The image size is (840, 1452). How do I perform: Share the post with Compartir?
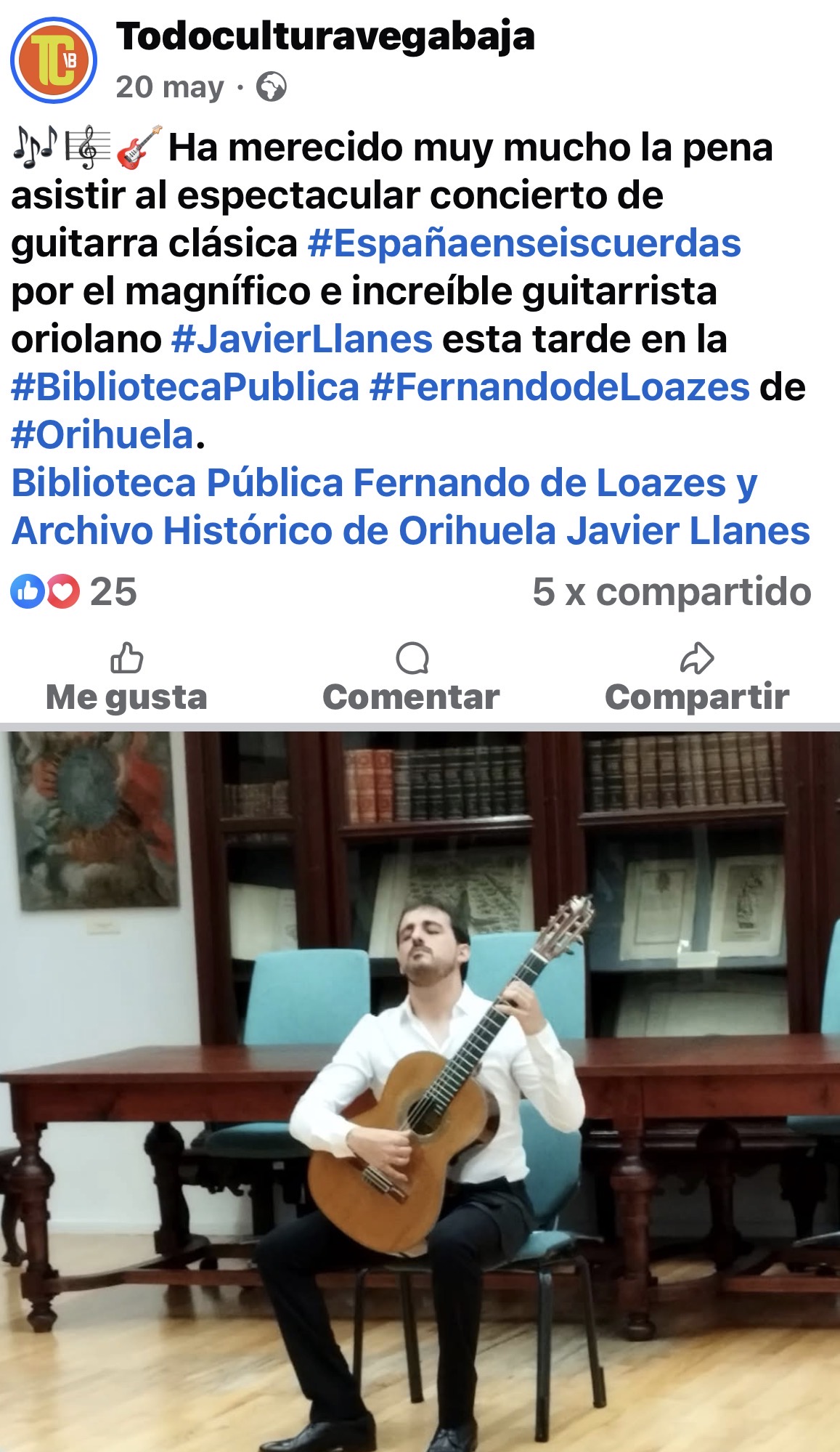pyautogui.click(x=696, y=677)
